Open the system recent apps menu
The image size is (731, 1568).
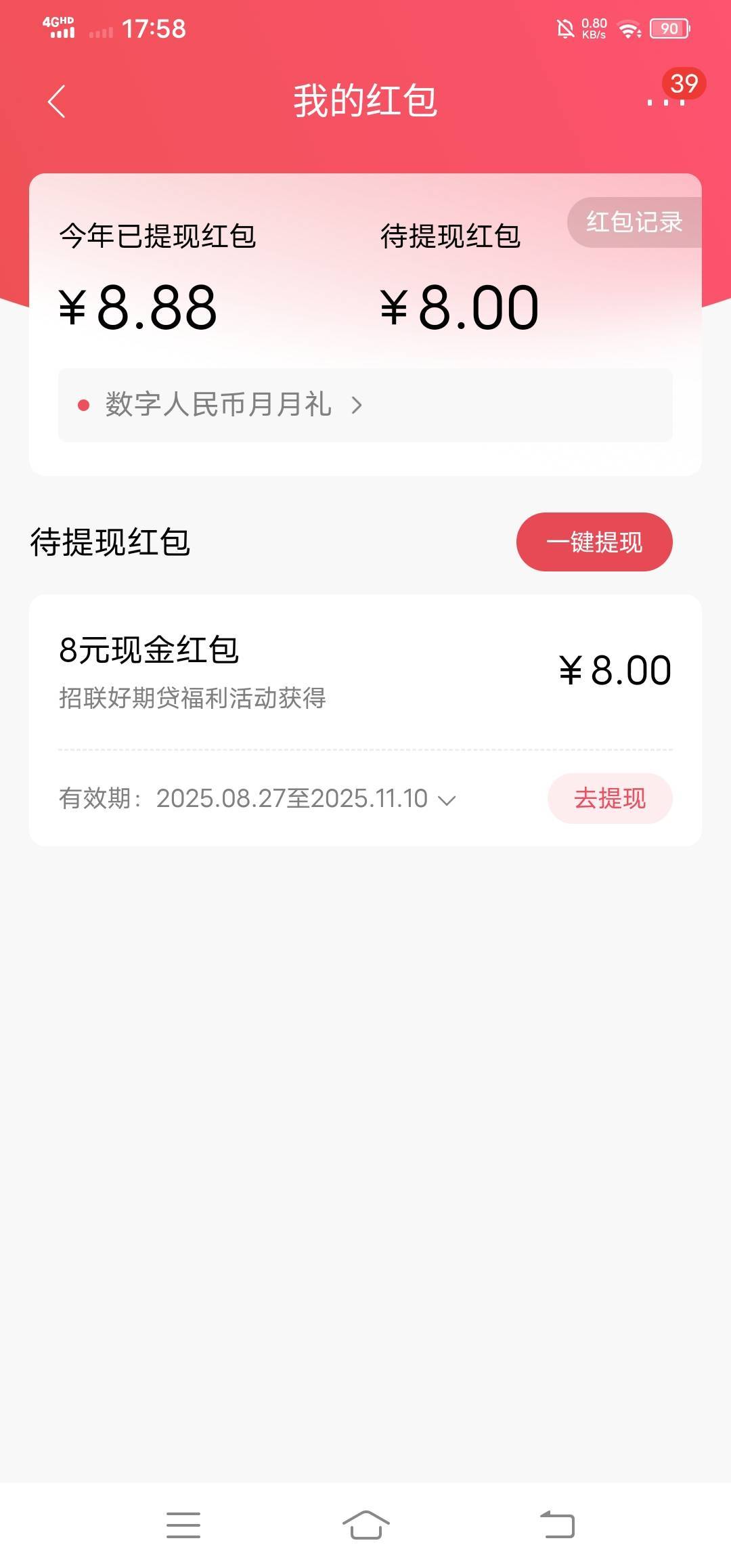tap(183, 1525)
